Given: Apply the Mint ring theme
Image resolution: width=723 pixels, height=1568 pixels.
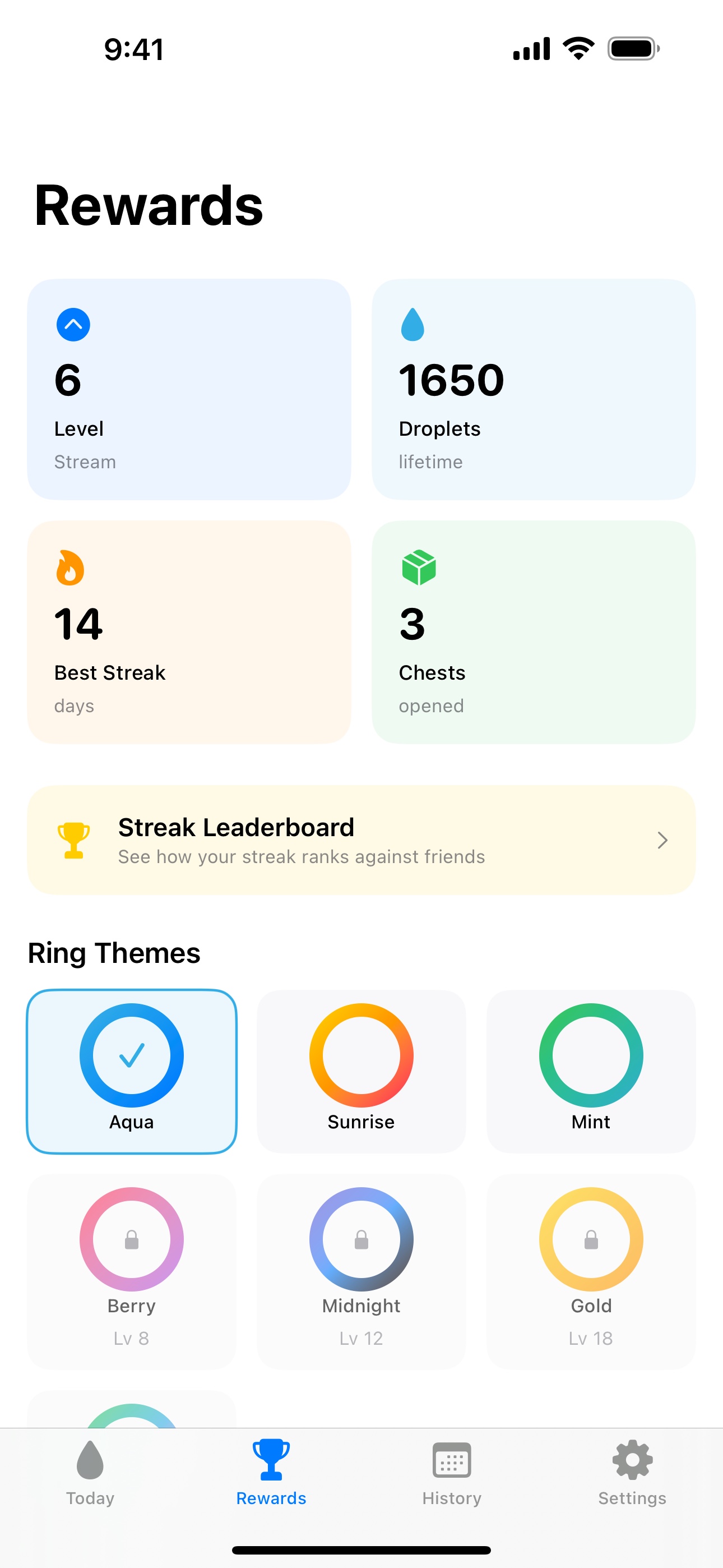Looking at the screenshot, I should tap(591, 1071).
